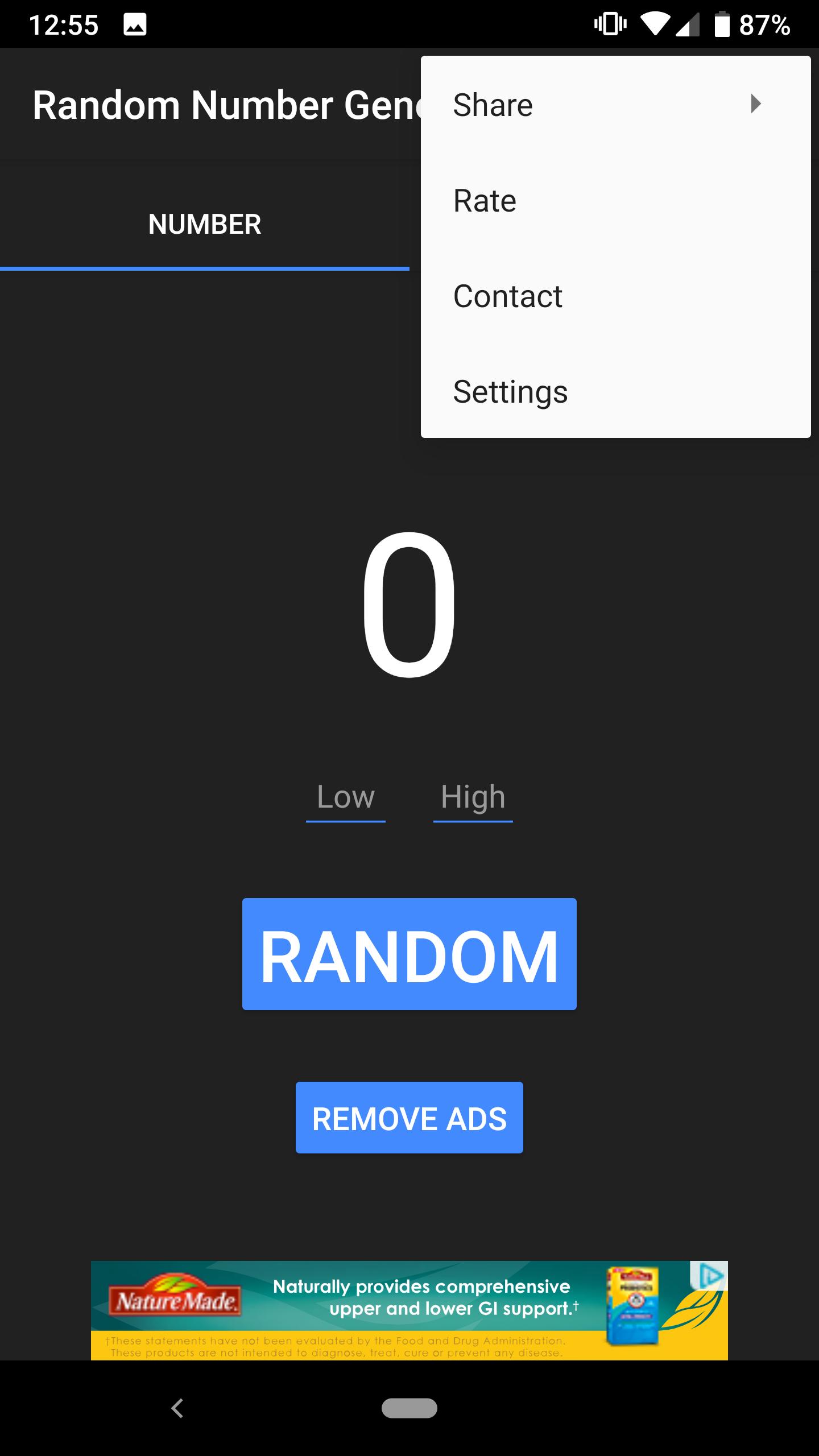Generate a number with RANDOM button
819x1456 pixels.
coord(409,954)
